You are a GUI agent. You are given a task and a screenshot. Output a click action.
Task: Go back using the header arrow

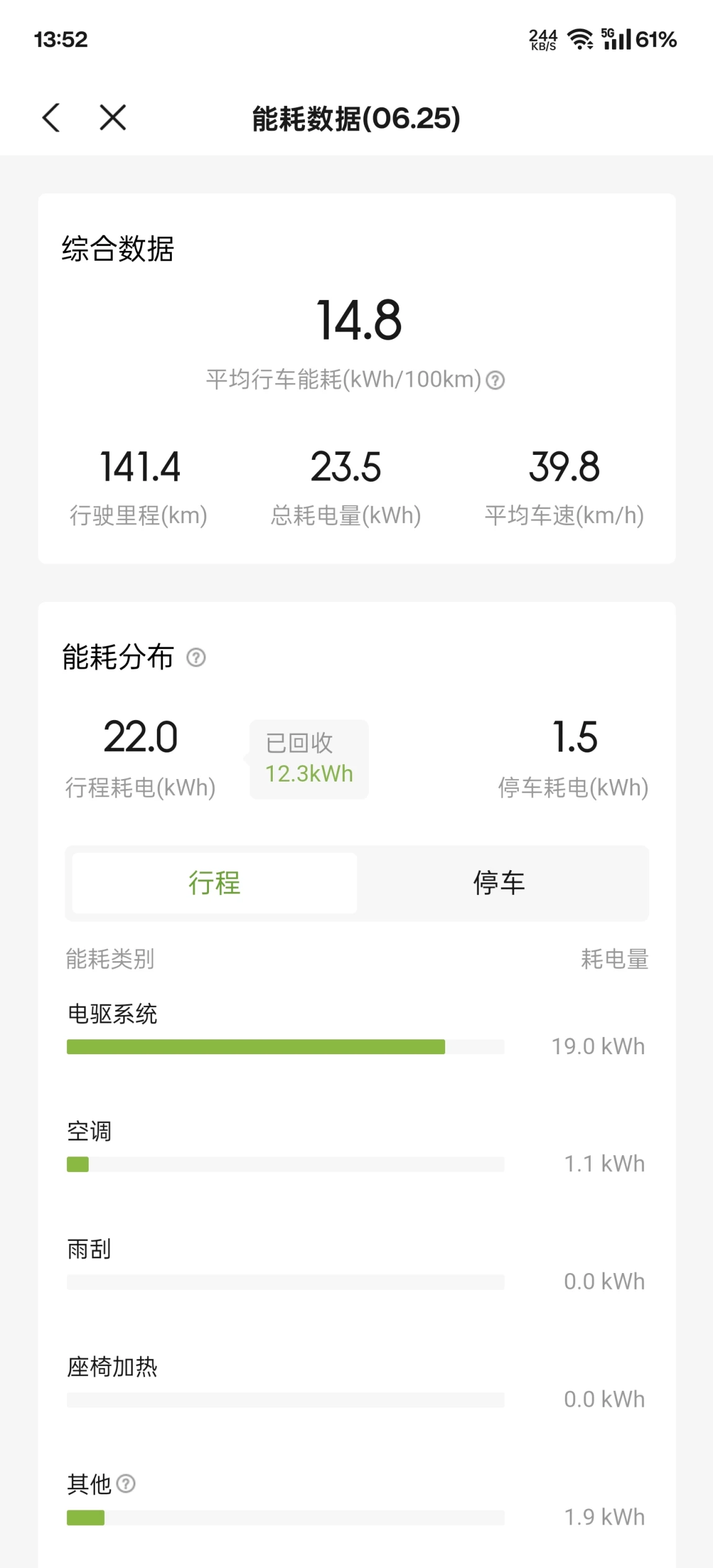51,118
